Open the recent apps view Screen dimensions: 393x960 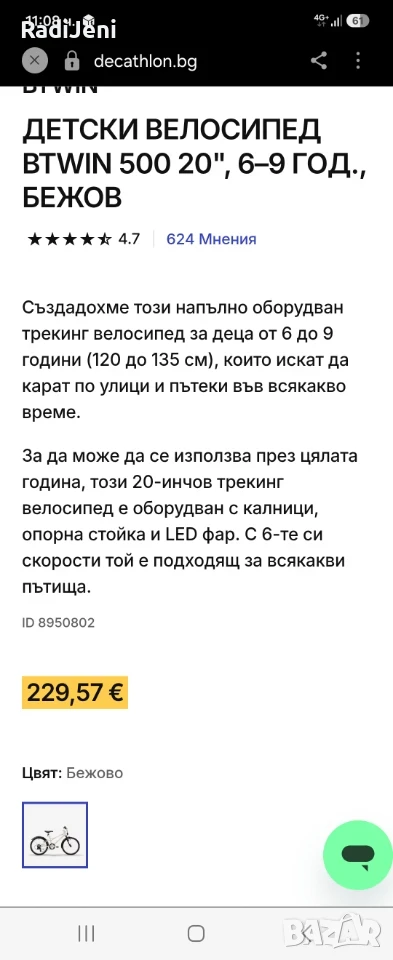(86, 934)
